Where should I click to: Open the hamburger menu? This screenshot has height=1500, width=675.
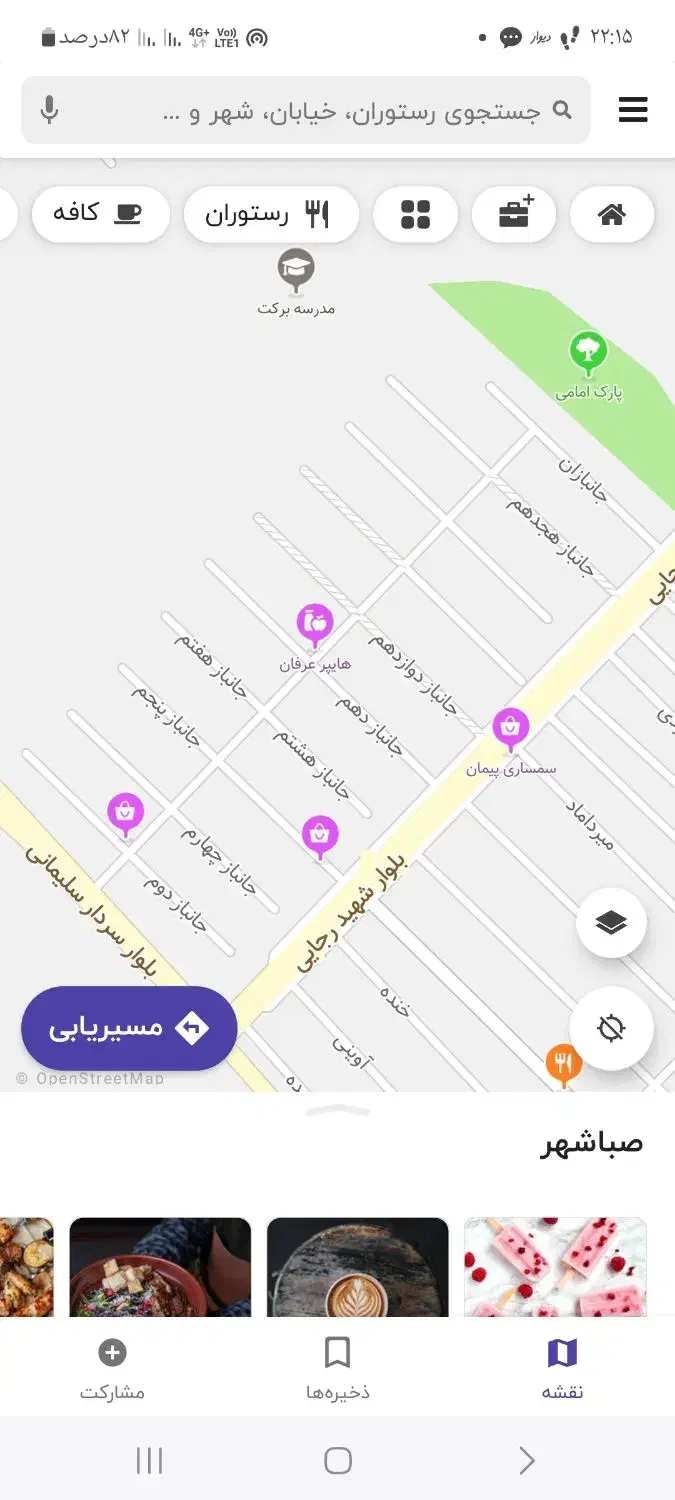coord(633,110)
